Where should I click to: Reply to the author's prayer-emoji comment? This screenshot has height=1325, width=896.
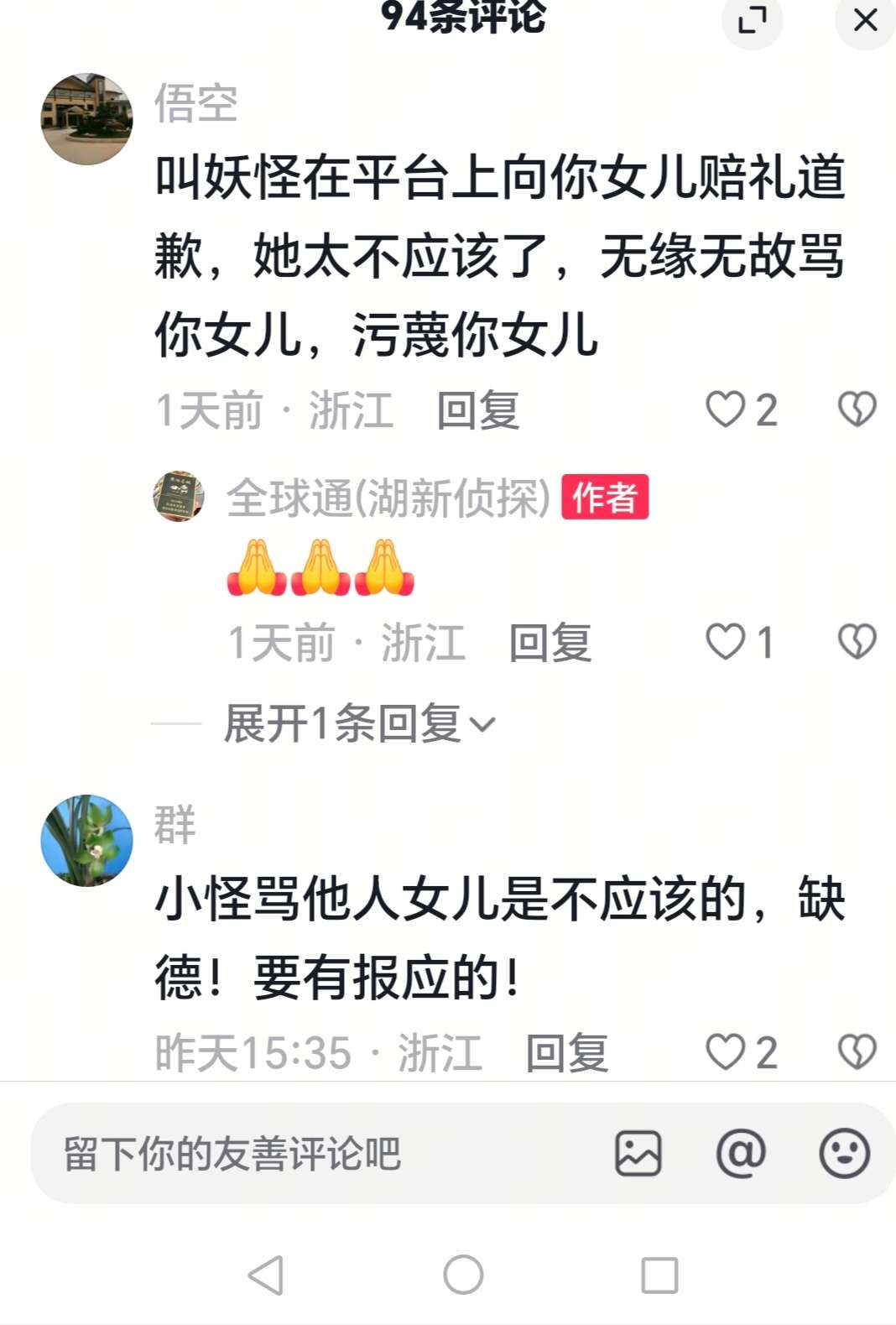tap(550, 644)
